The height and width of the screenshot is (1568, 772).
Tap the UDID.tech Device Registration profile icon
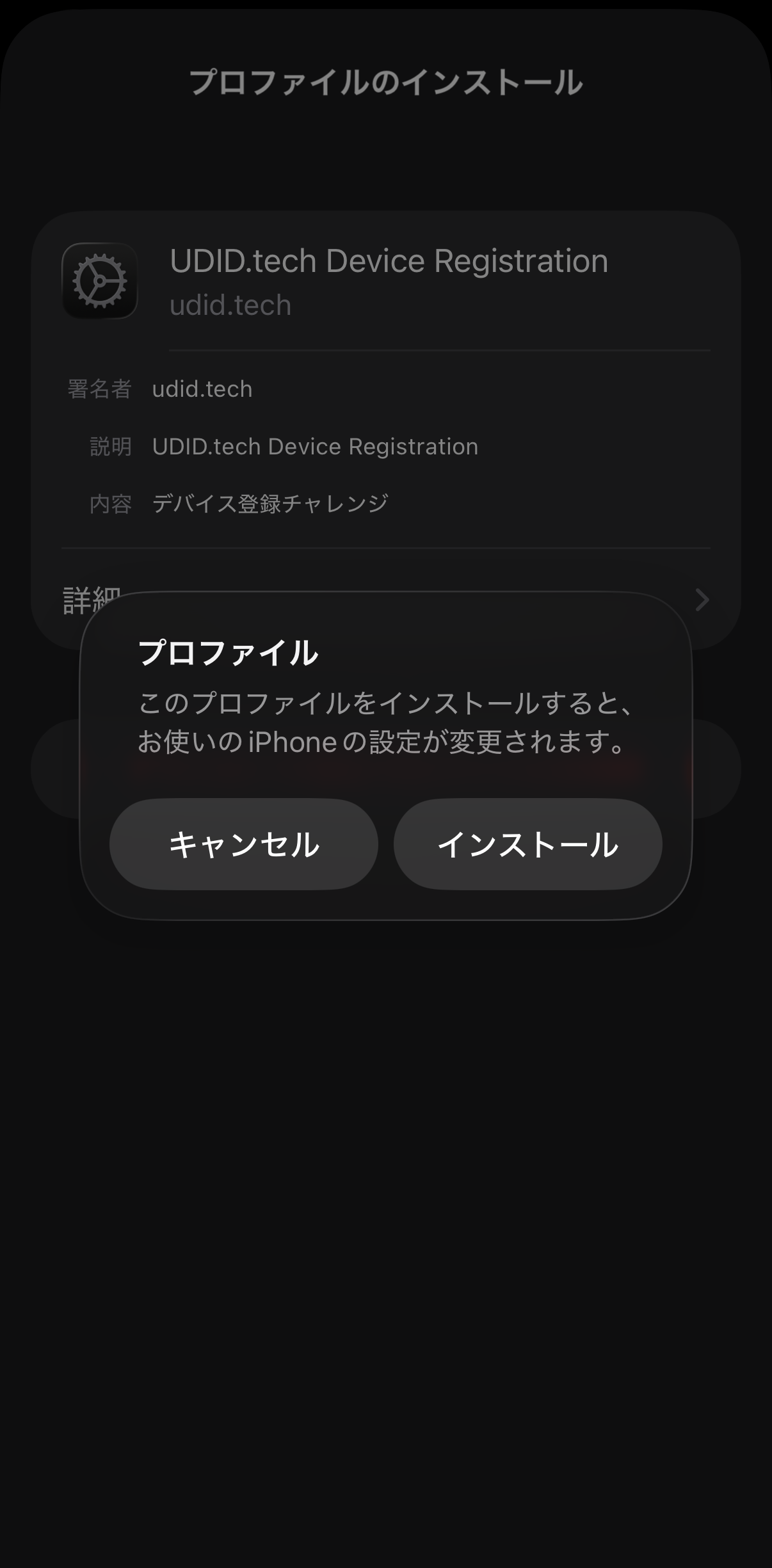click(x=99, y=282)
